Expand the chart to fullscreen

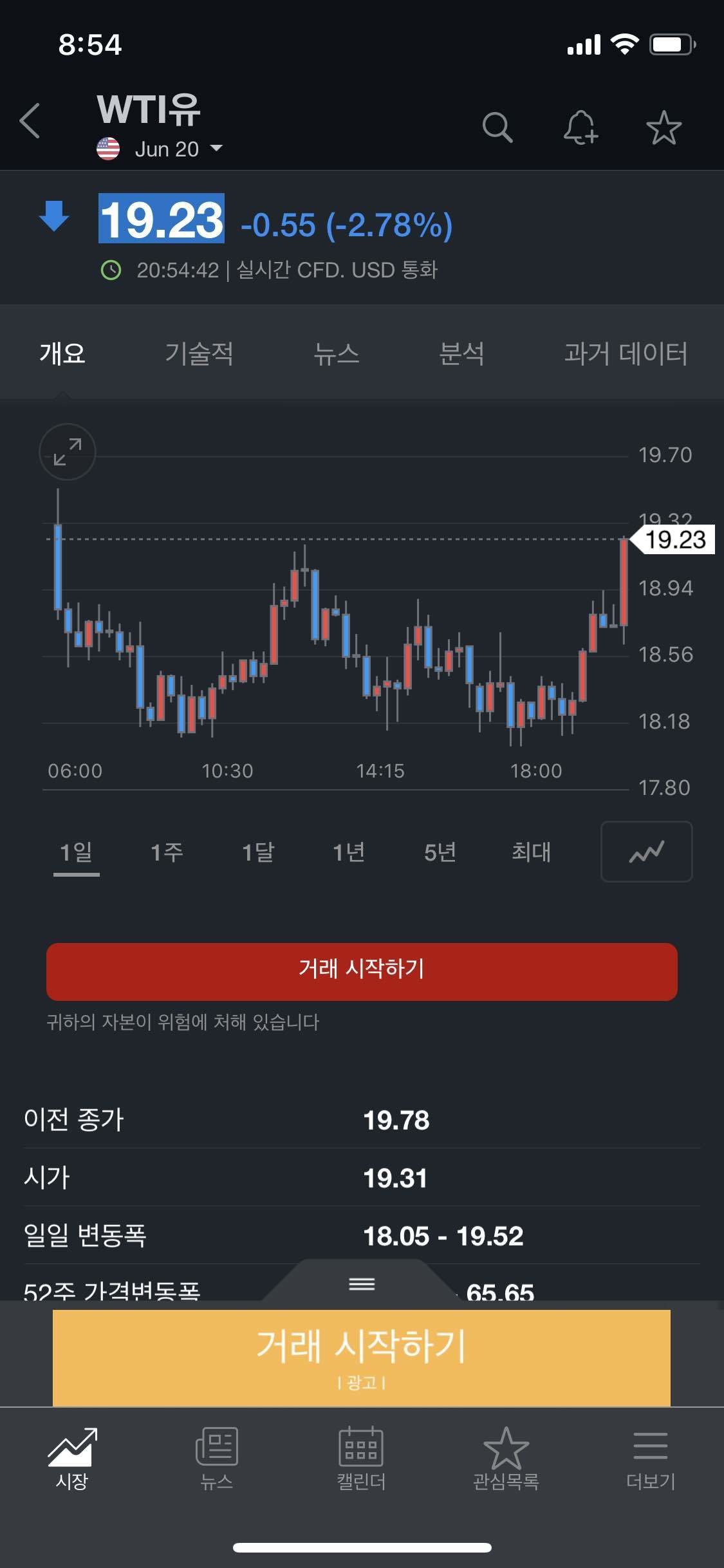tap(68, 453)
